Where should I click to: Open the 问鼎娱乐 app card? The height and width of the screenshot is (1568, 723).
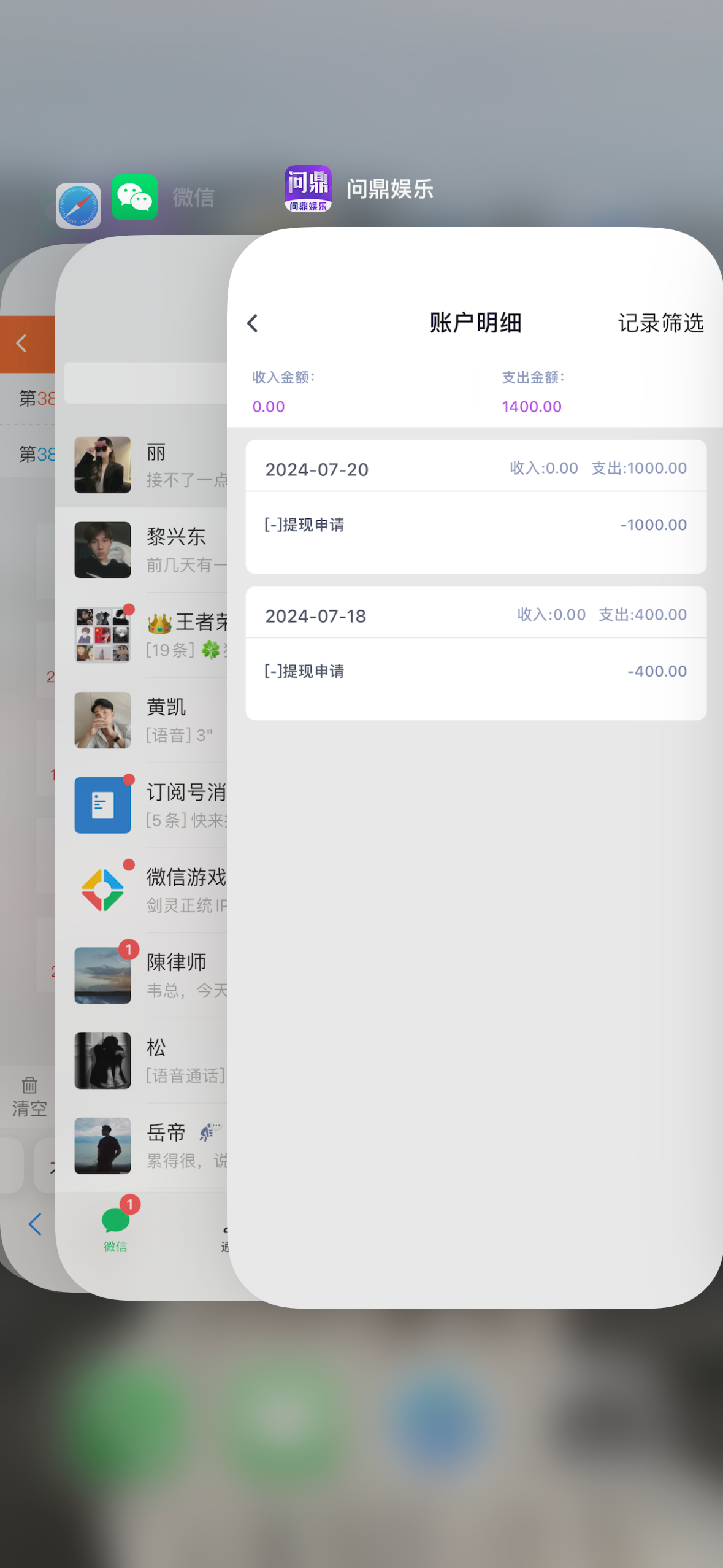pyautogui.click(x=475, y=920)
